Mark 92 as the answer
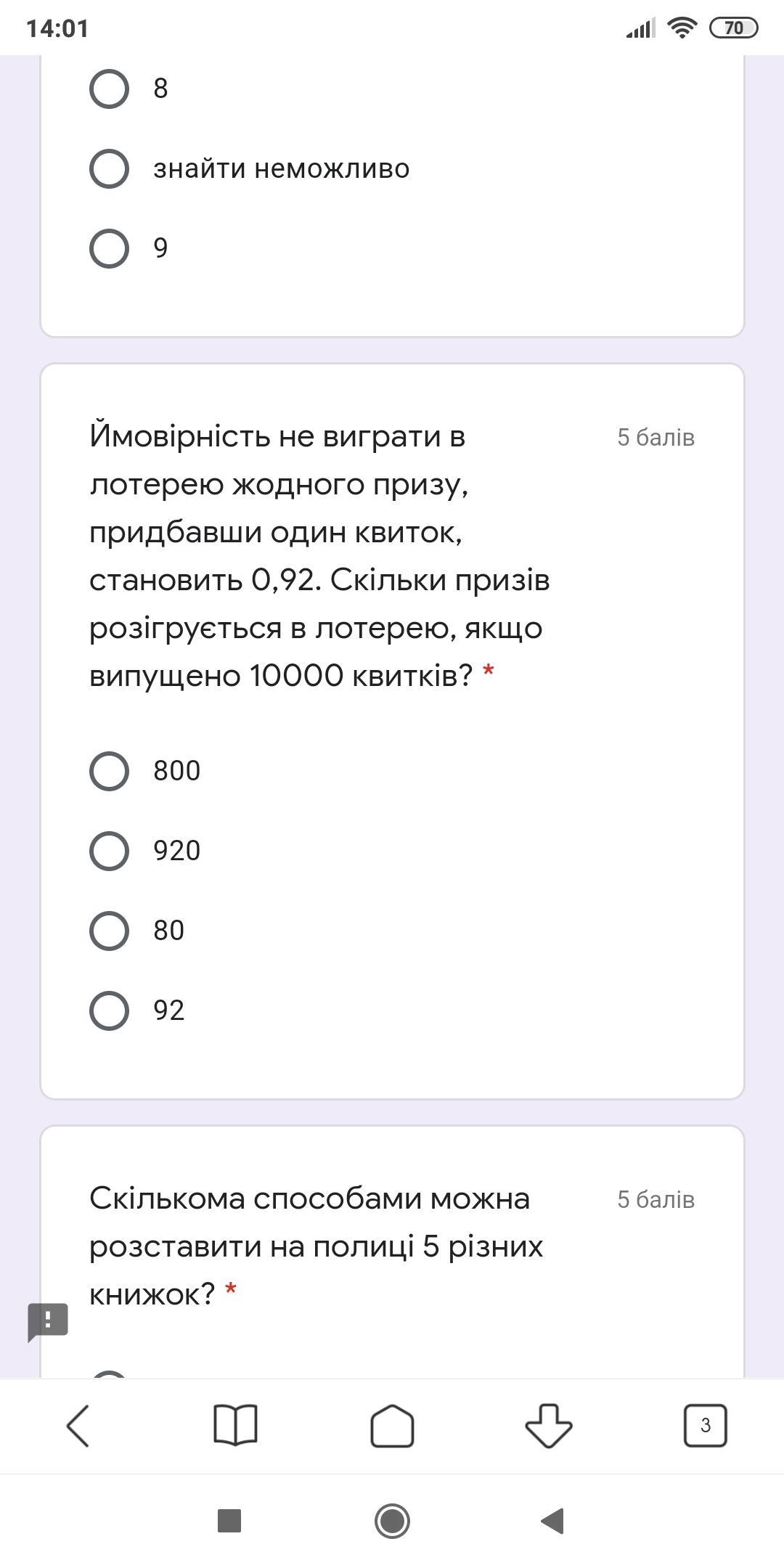The width and height of the screenshot is (784, 1568). [x=109, y=1010]
